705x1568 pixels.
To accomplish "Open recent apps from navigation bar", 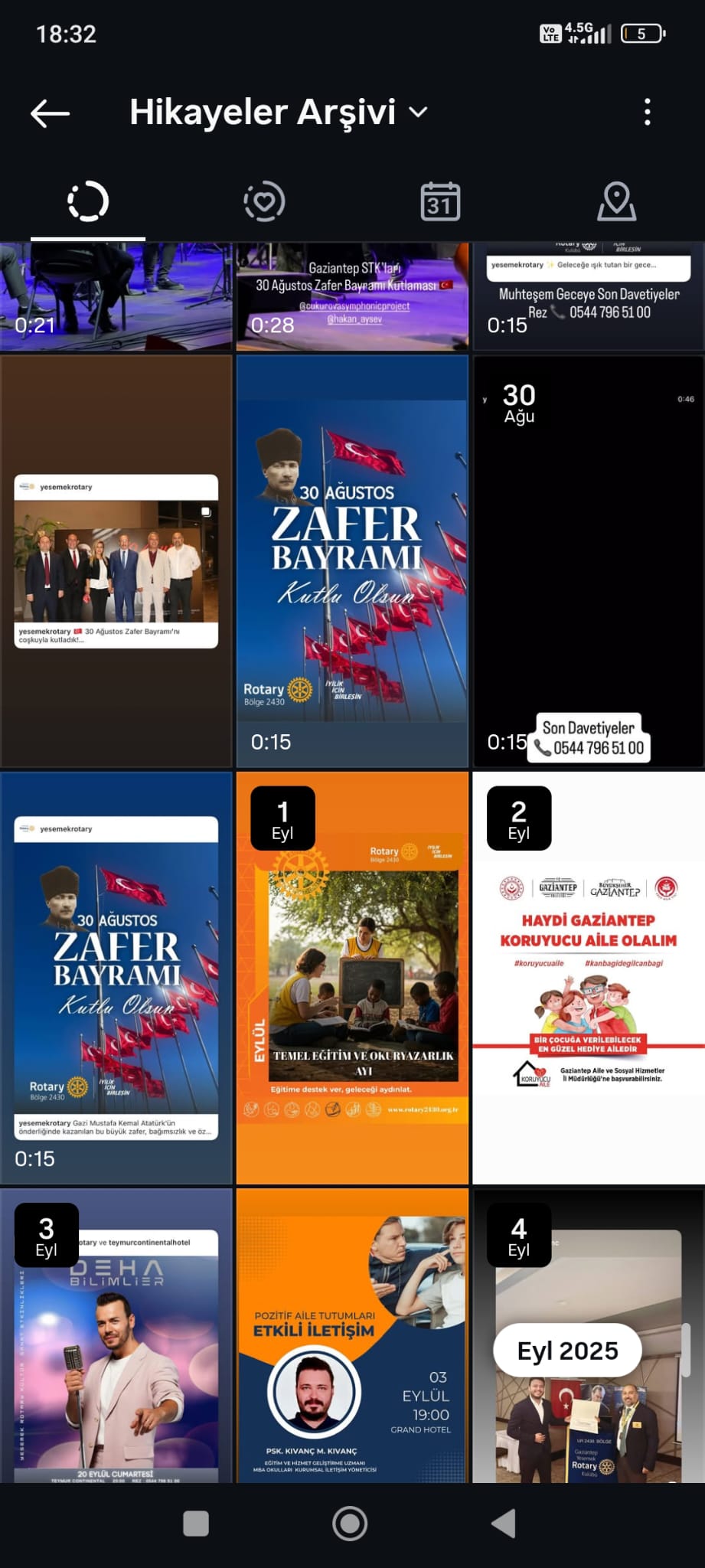I will point(196,1524).
